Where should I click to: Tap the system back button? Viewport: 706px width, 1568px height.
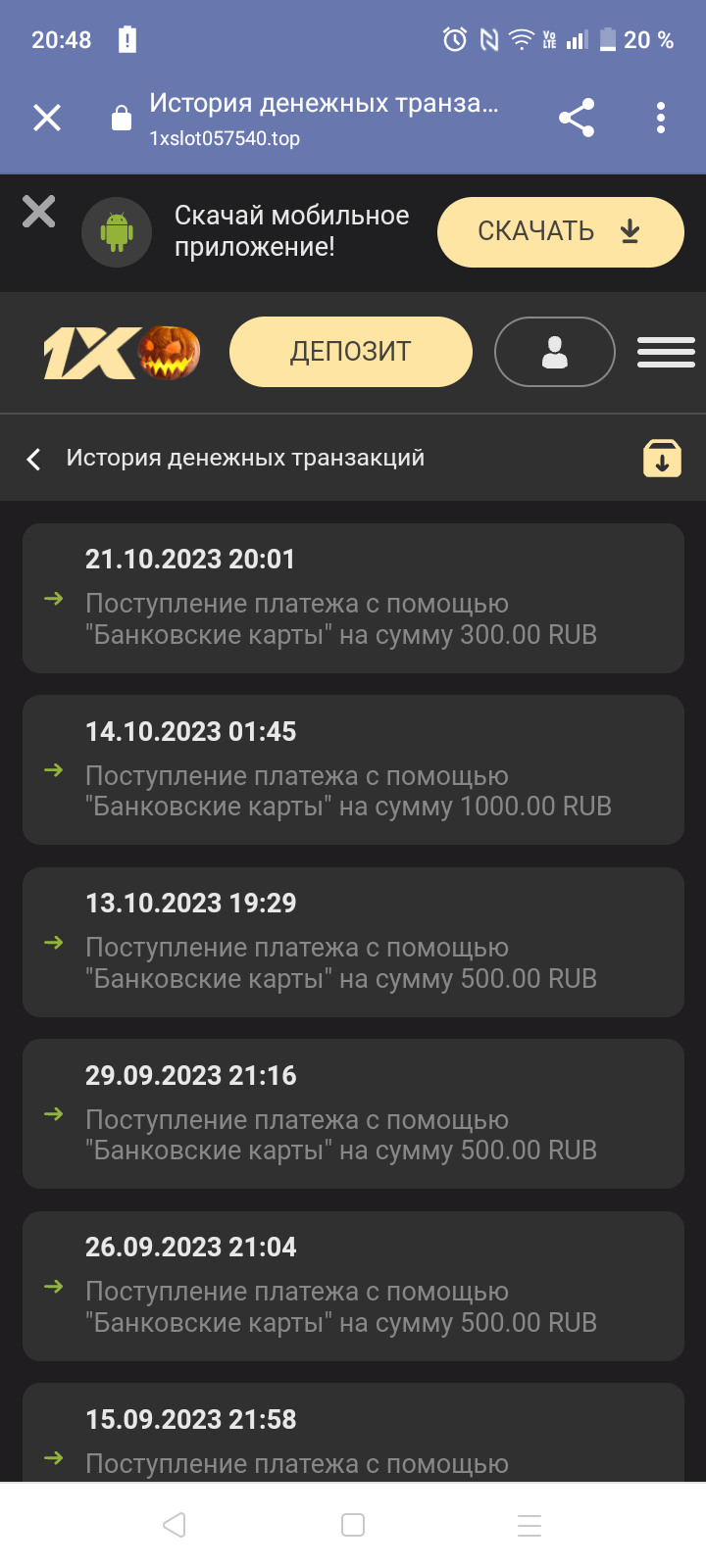tap(175, 1525)
